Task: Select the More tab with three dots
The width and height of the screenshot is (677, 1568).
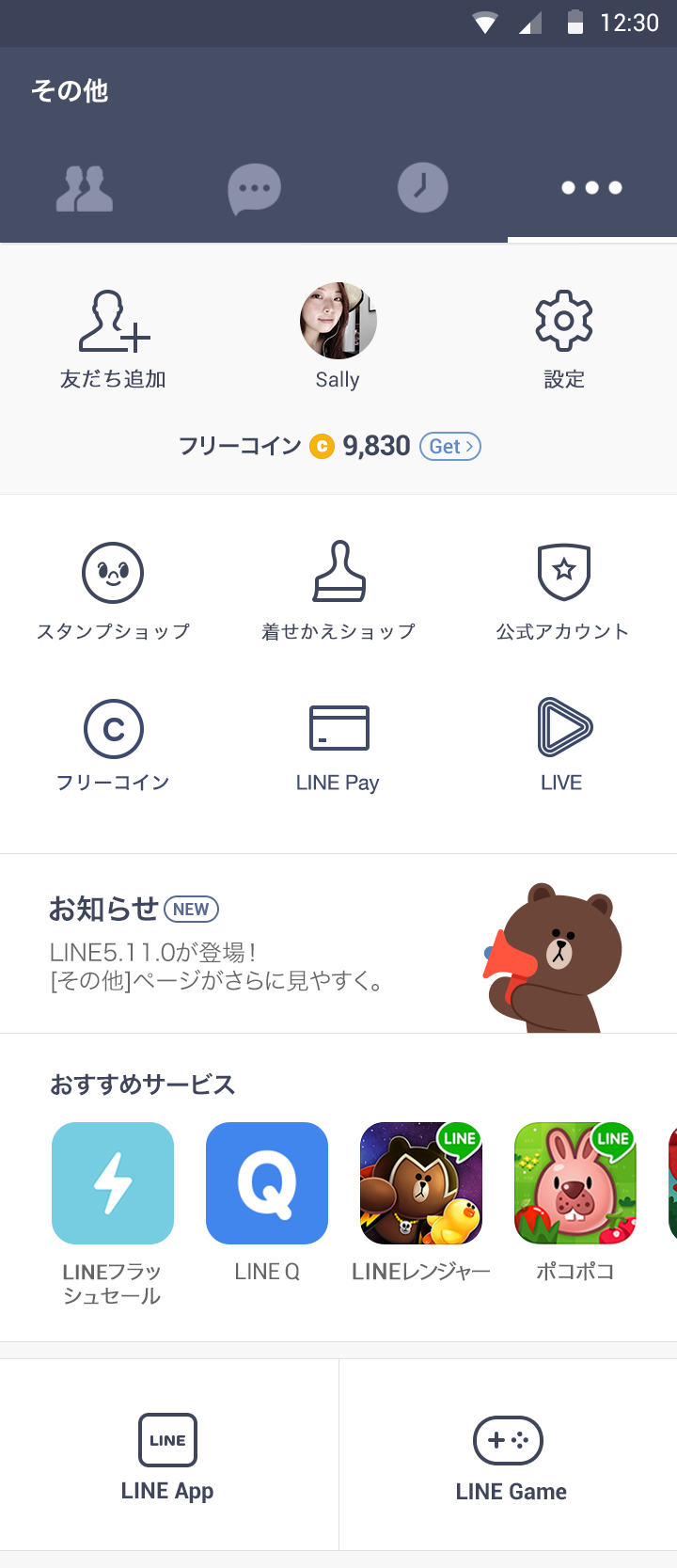Action: pos(591,187)
